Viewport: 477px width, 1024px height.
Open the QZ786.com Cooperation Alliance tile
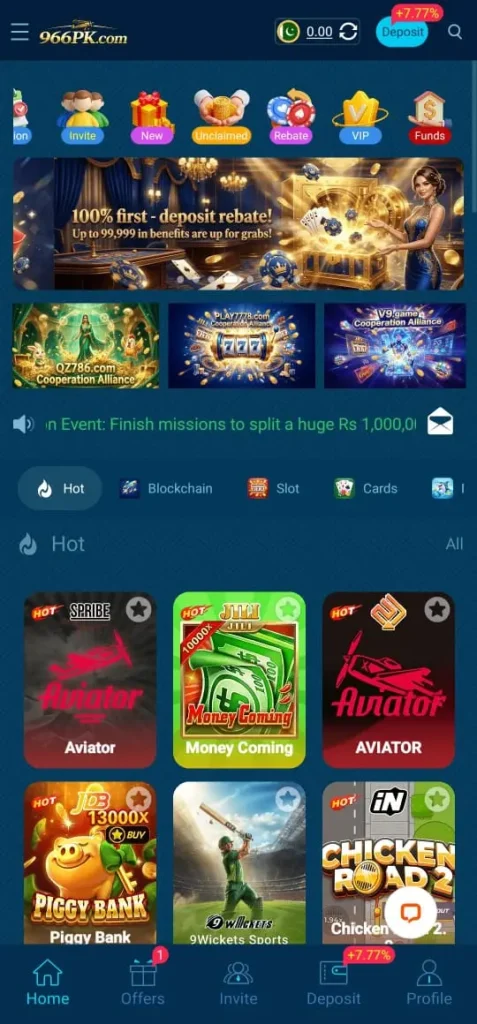(x=86, y=345)
